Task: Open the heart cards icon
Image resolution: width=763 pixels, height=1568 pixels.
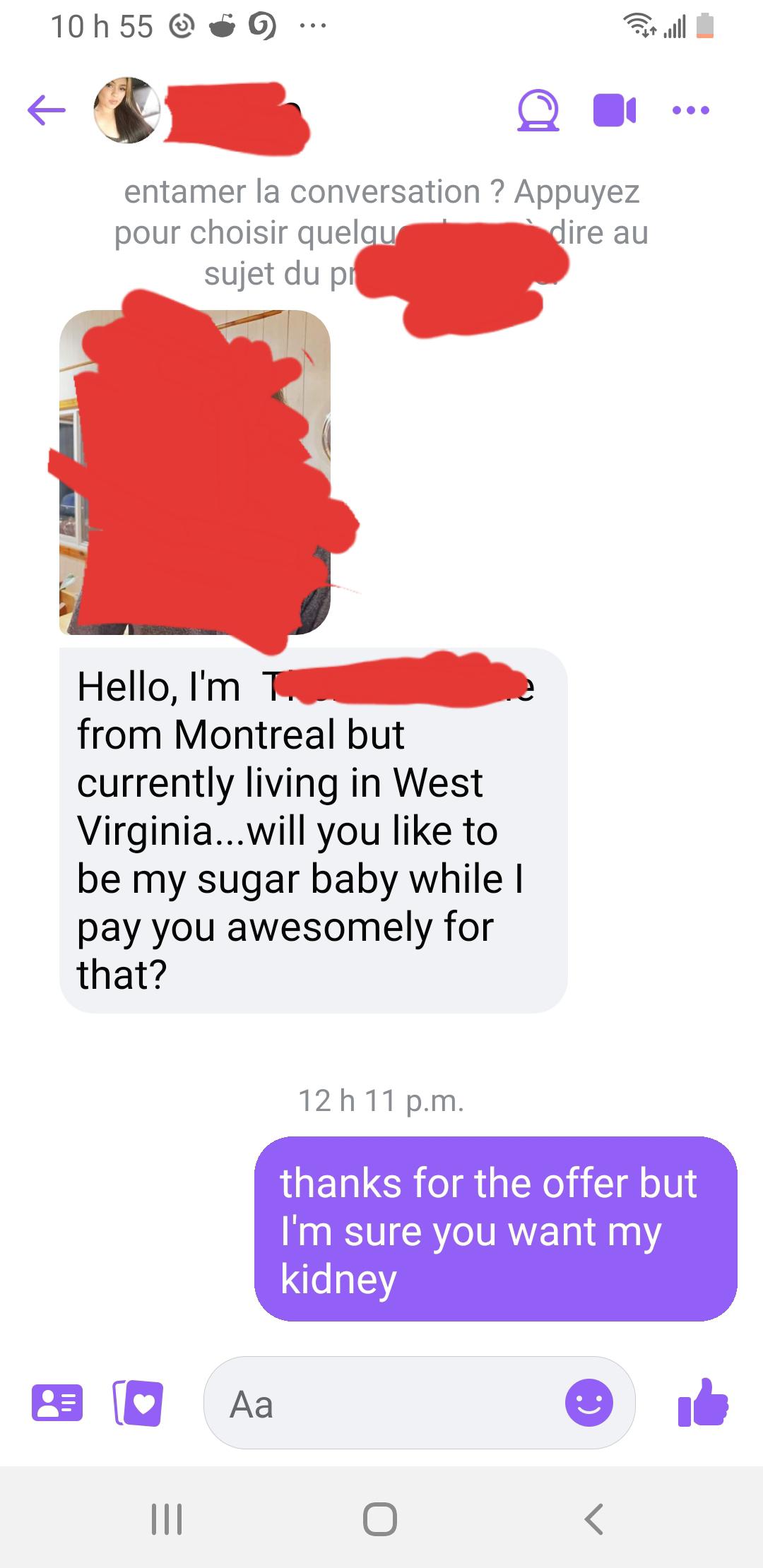Action: (x=138, y=1403)
